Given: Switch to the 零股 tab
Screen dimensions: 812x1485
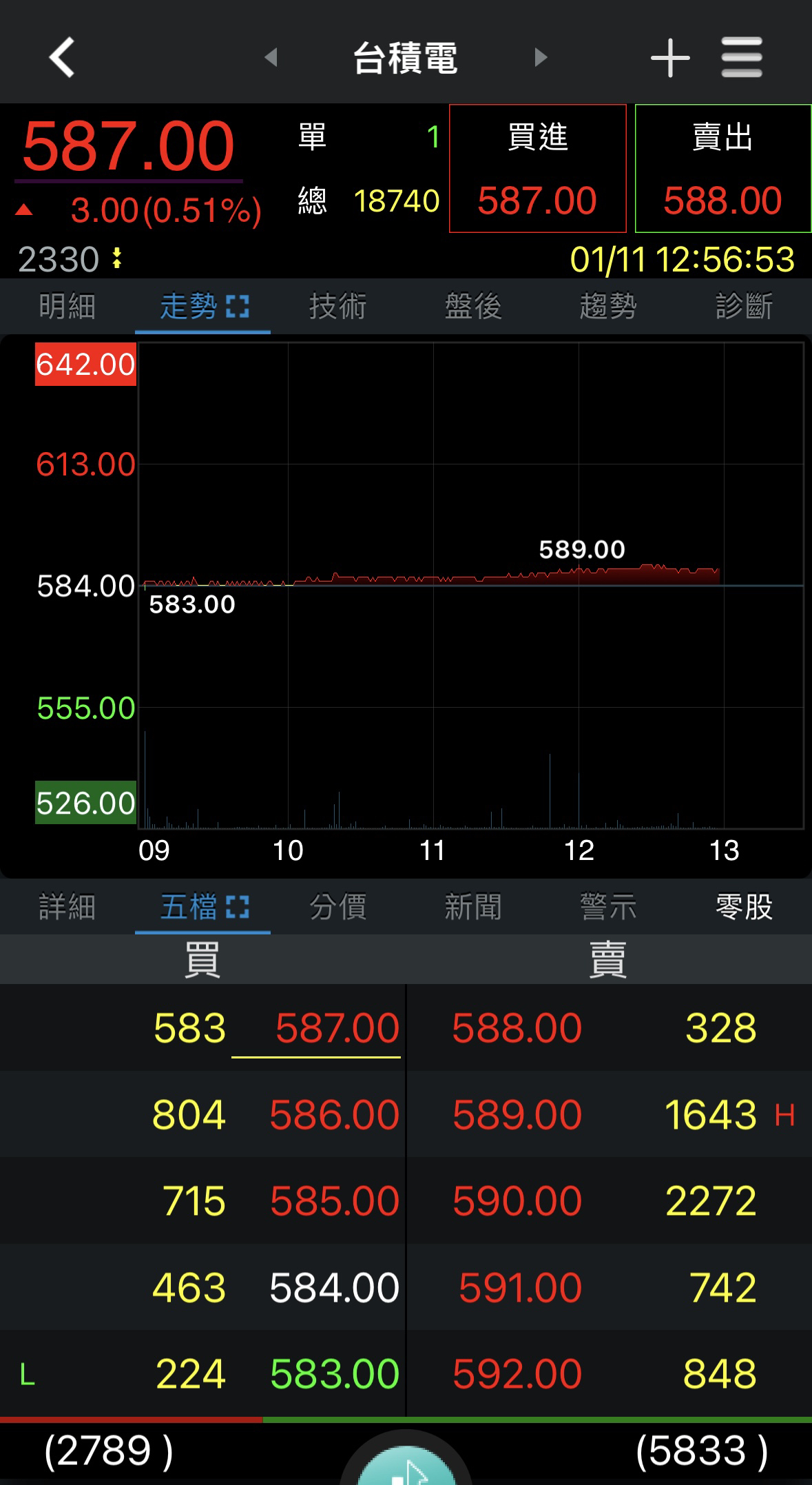Looking at the screenshot, I should click(x=744, y=907).
